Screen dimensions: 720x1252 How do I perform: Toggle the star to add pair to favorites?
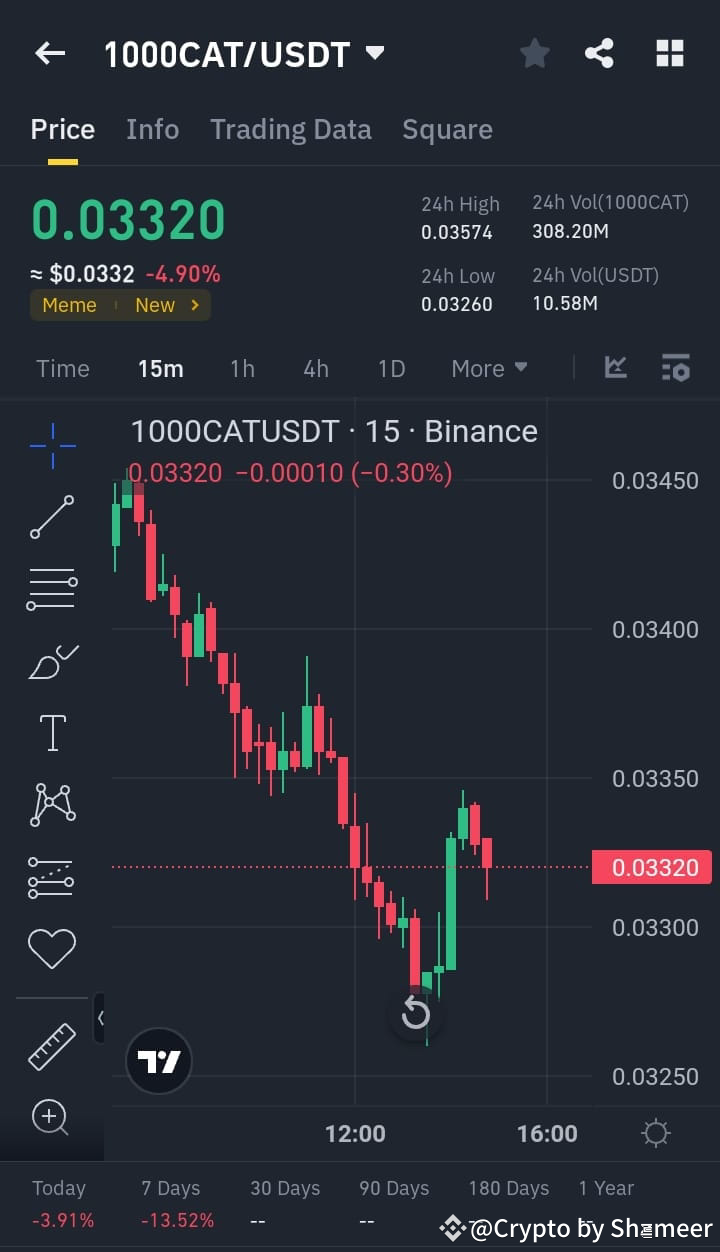[x=534, y=53]
